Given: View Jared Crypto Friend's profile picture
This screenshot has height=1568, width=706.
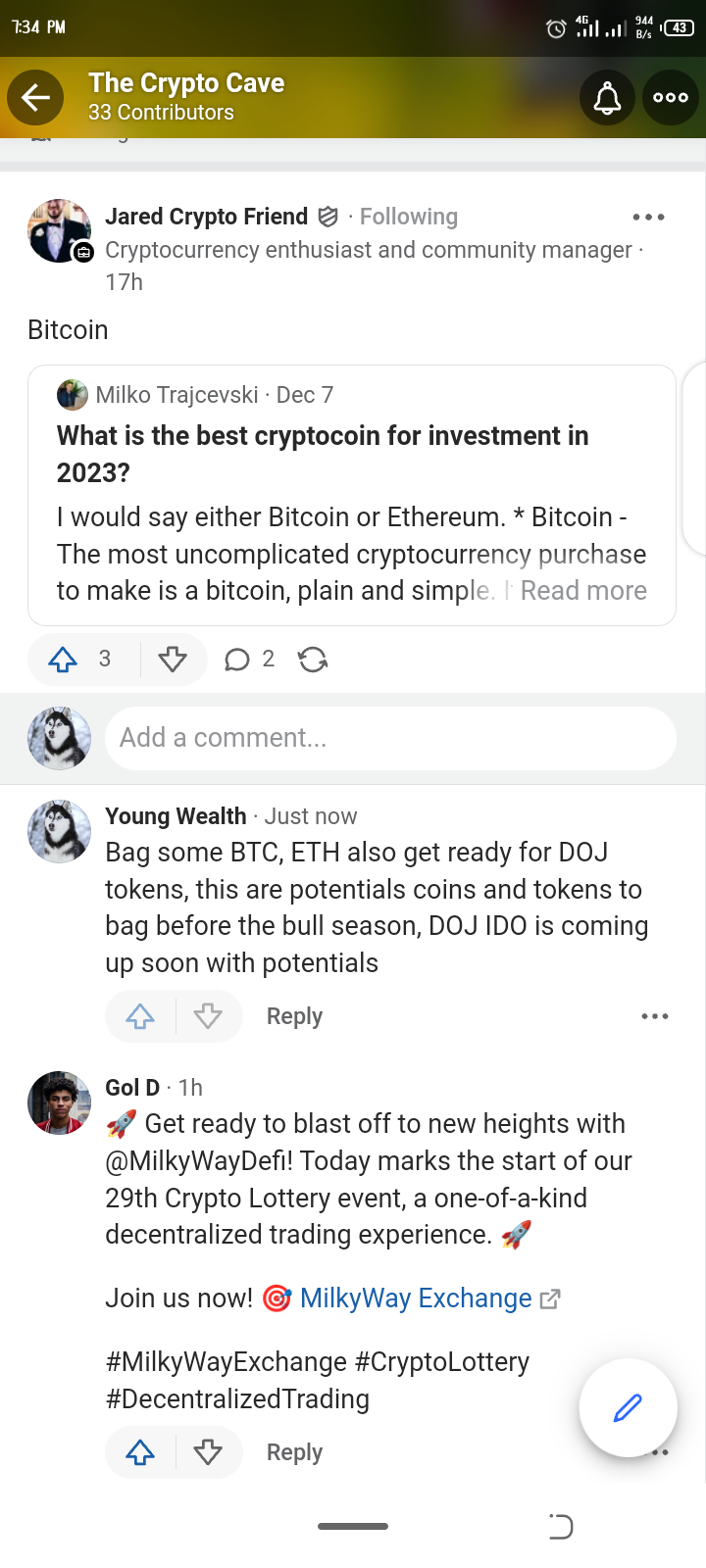Looking at the screenshot, I should coord(59,231).
